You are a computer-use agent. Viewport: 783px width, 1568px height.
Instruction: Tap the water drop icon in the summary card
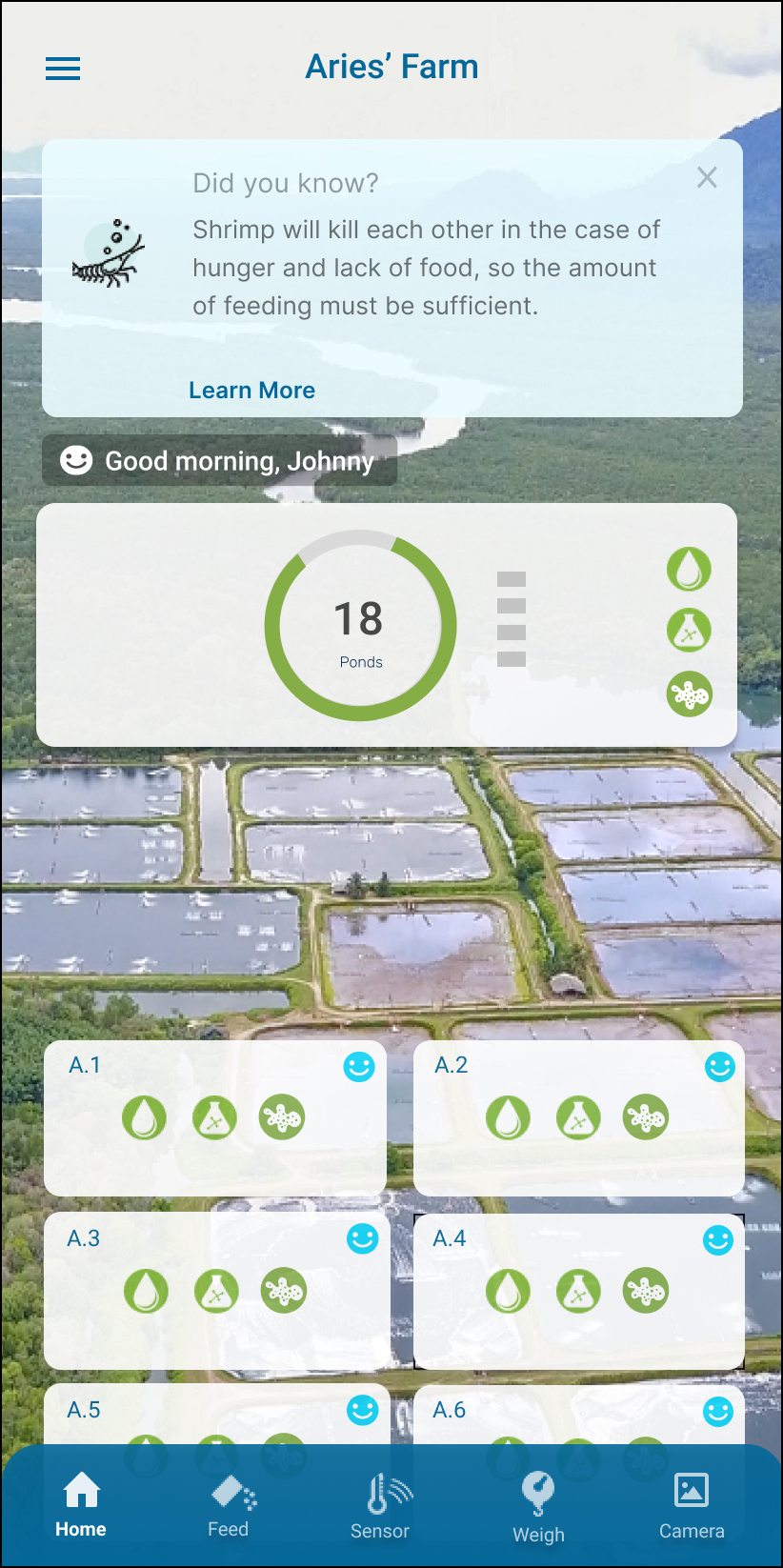[689, 570]
